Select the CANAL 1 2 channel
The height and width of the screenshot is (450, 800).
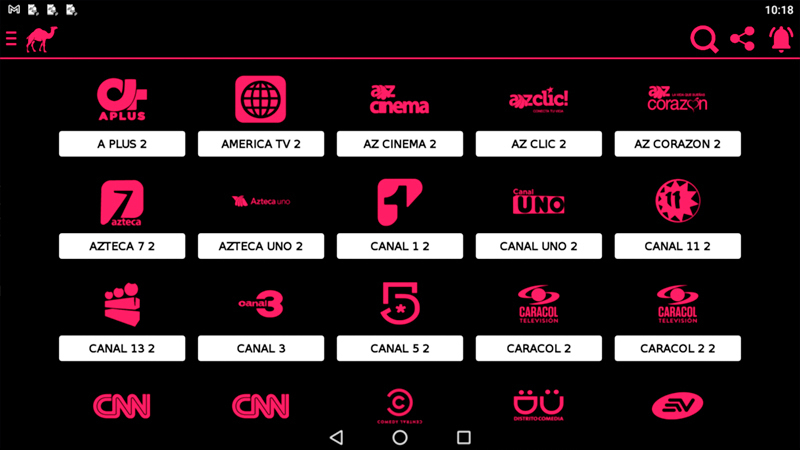pos(400,246)
